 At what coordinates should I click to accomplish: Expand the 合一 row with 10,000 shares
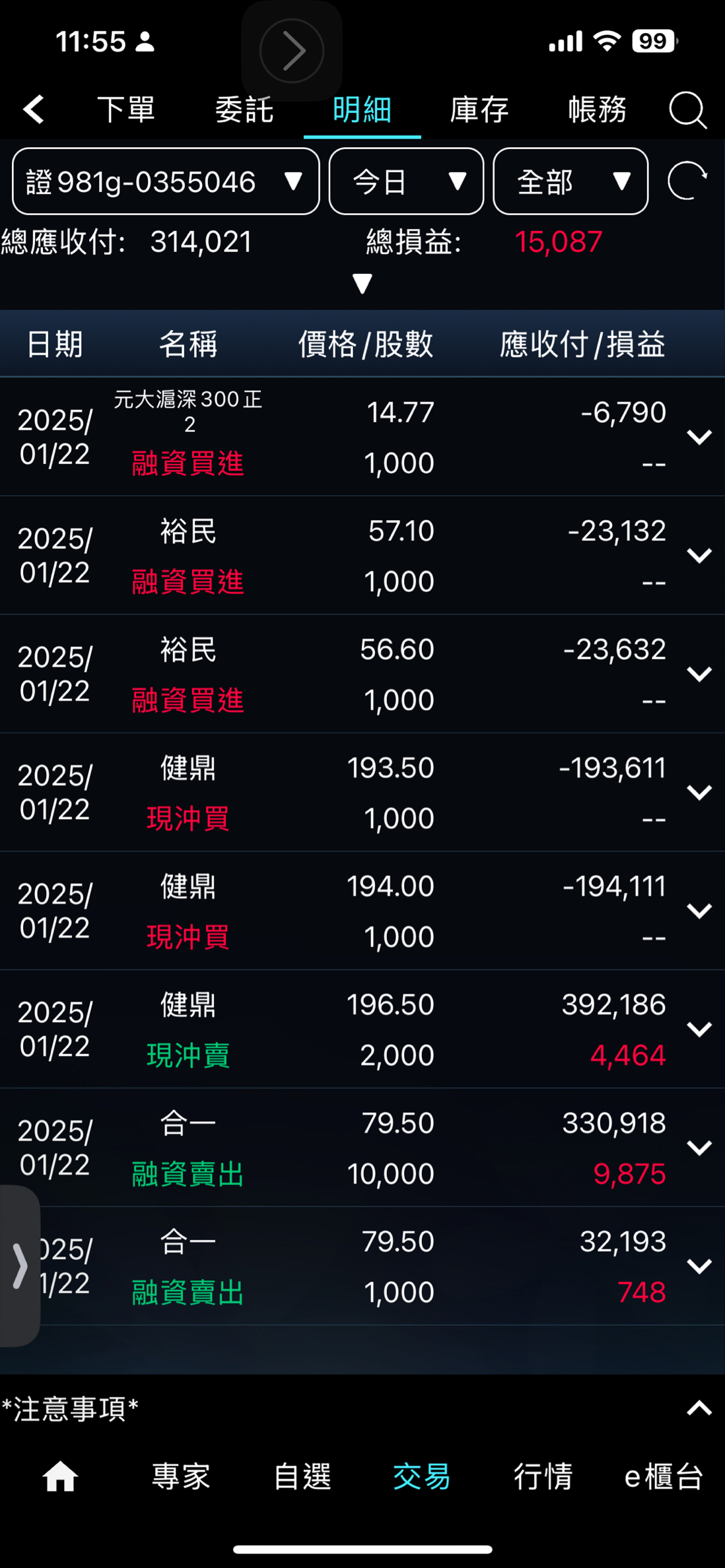(699, 1148)
